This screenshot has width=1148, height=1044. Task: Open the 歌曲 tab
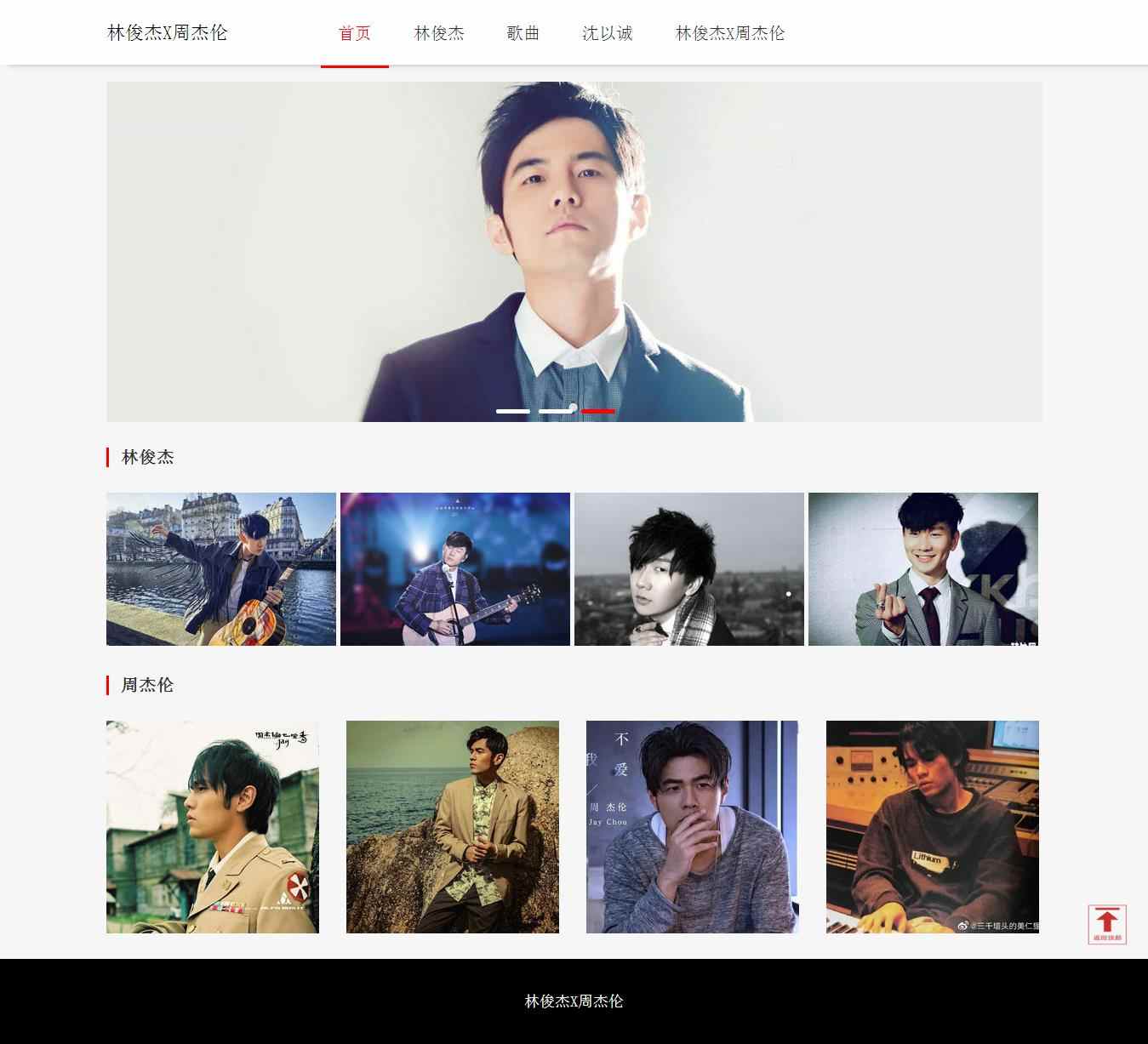coord(523,33)
